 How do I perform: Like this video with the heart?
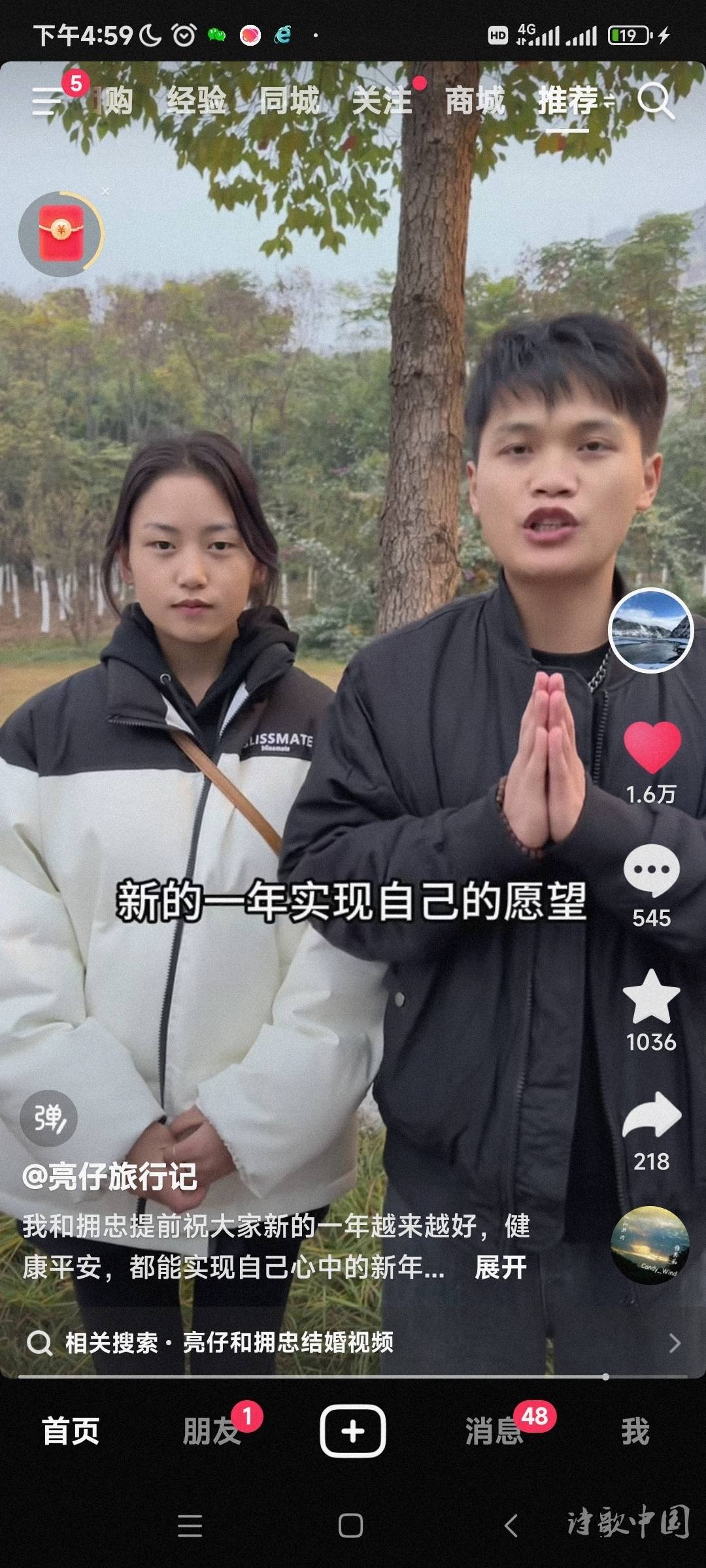point(652,748)
